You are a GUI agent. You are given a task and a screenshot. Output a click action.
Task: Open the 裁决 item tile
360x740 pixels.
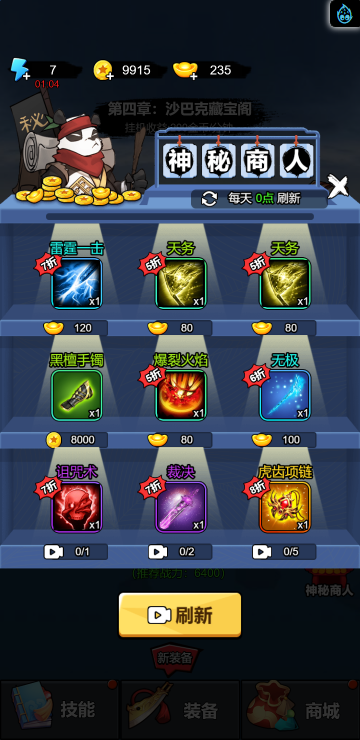(x=181, y=507)
